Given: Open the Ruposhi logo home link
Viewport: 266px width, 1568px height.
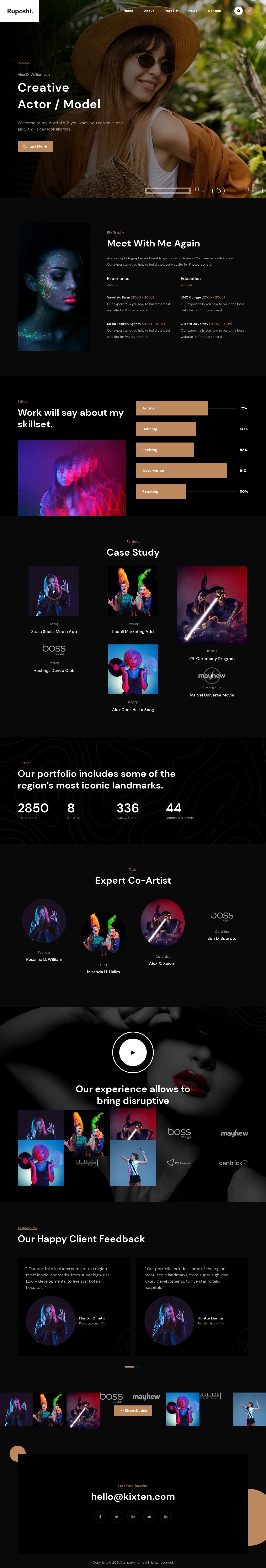Looking at the screenshot, I should (20, 11).
